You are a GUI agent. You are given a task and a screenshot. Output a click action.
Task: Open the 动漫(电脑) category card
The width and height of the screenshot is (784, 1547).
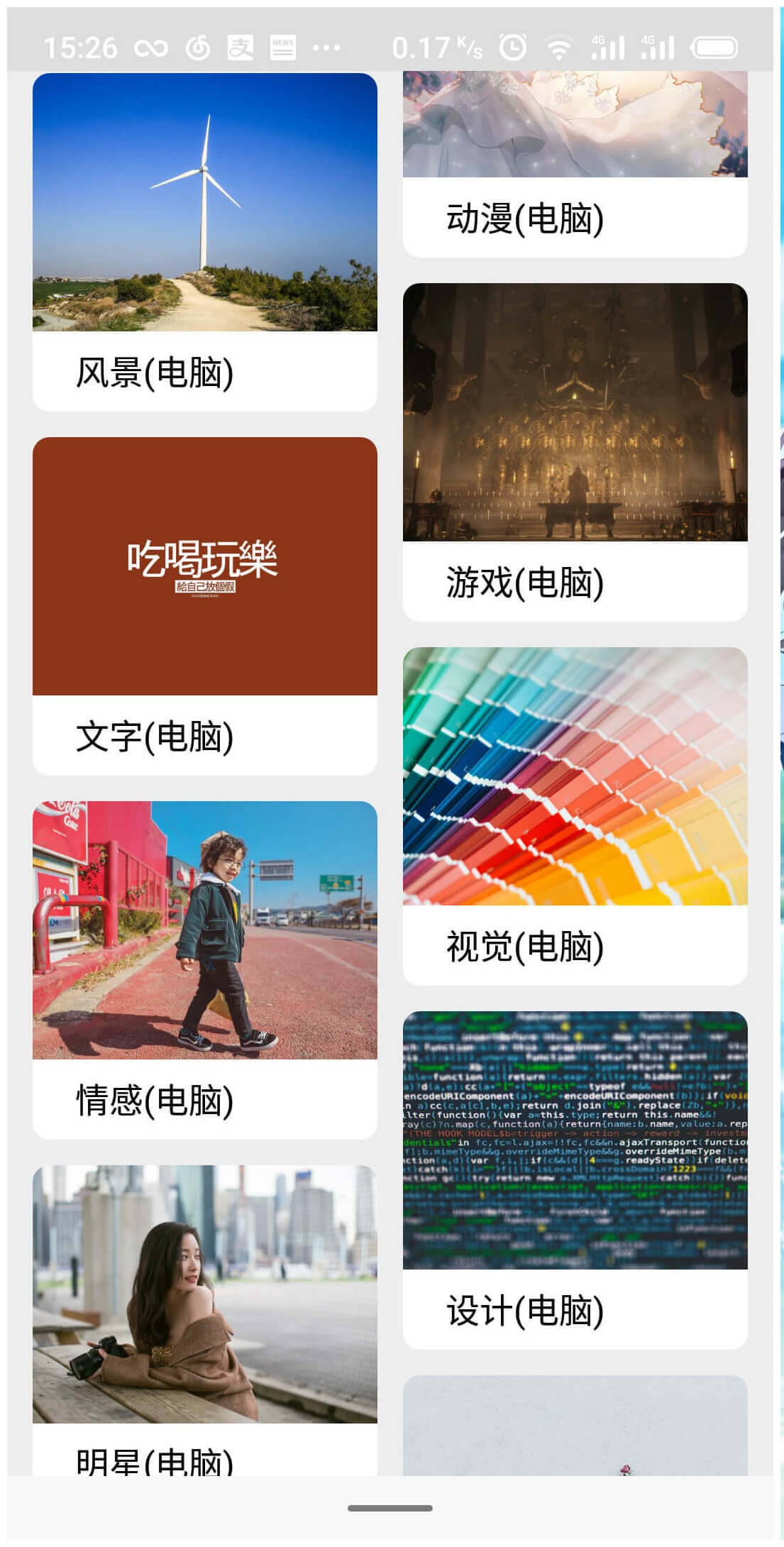pyautogui.click(x=575, y=165)
